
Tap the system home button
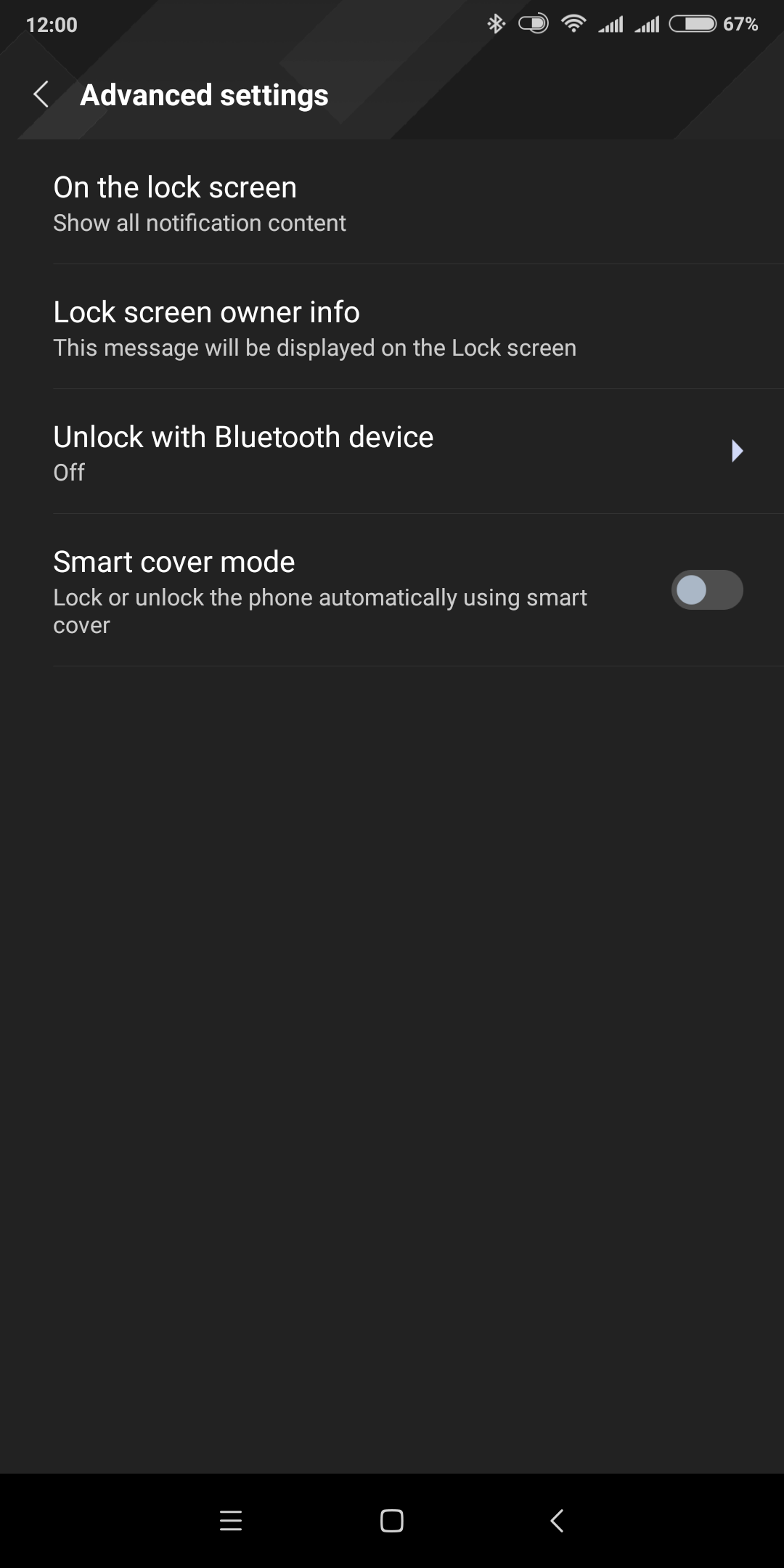point(392,1520)
